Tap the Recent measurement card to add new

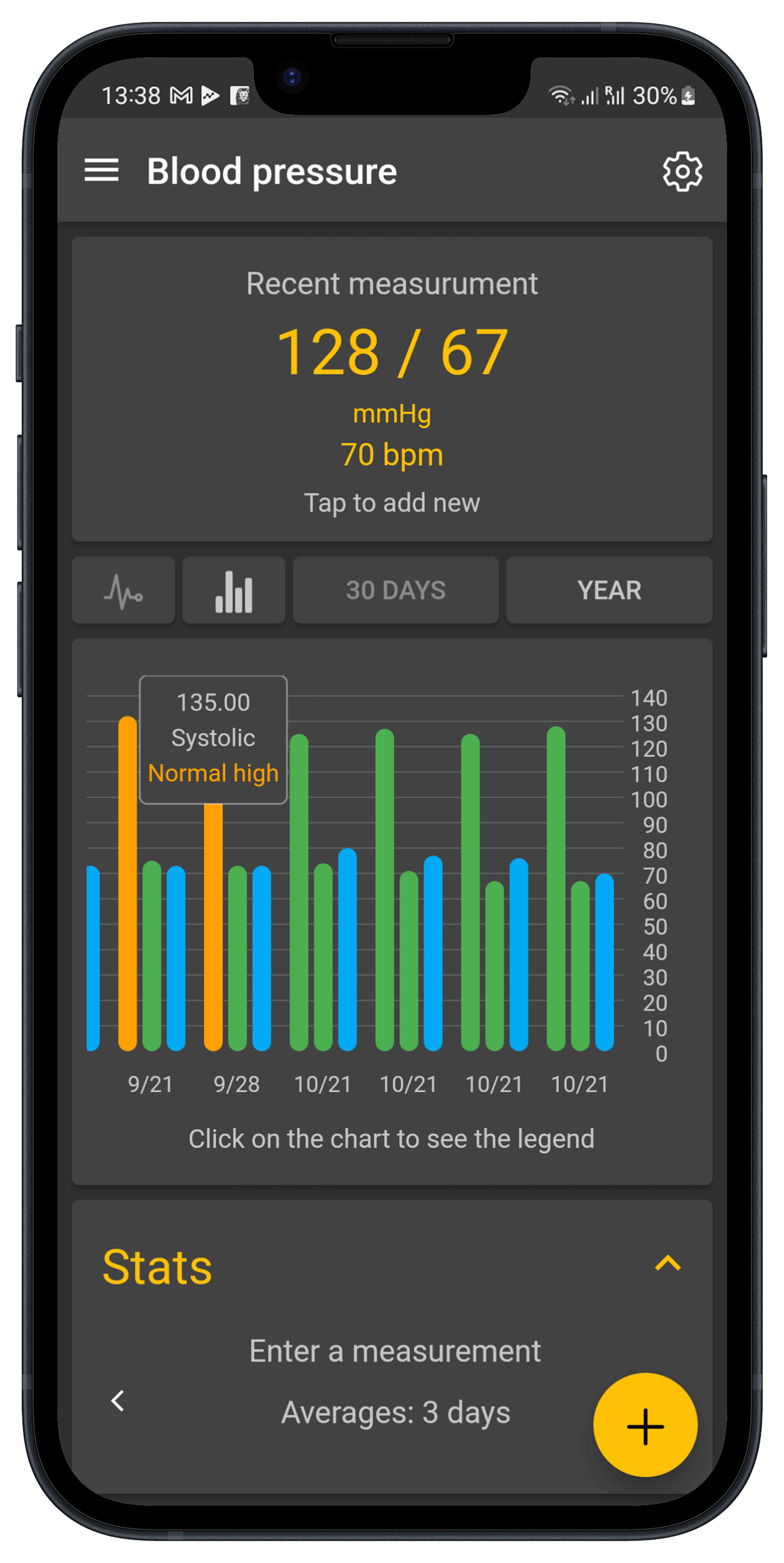(x=392, y=389)
